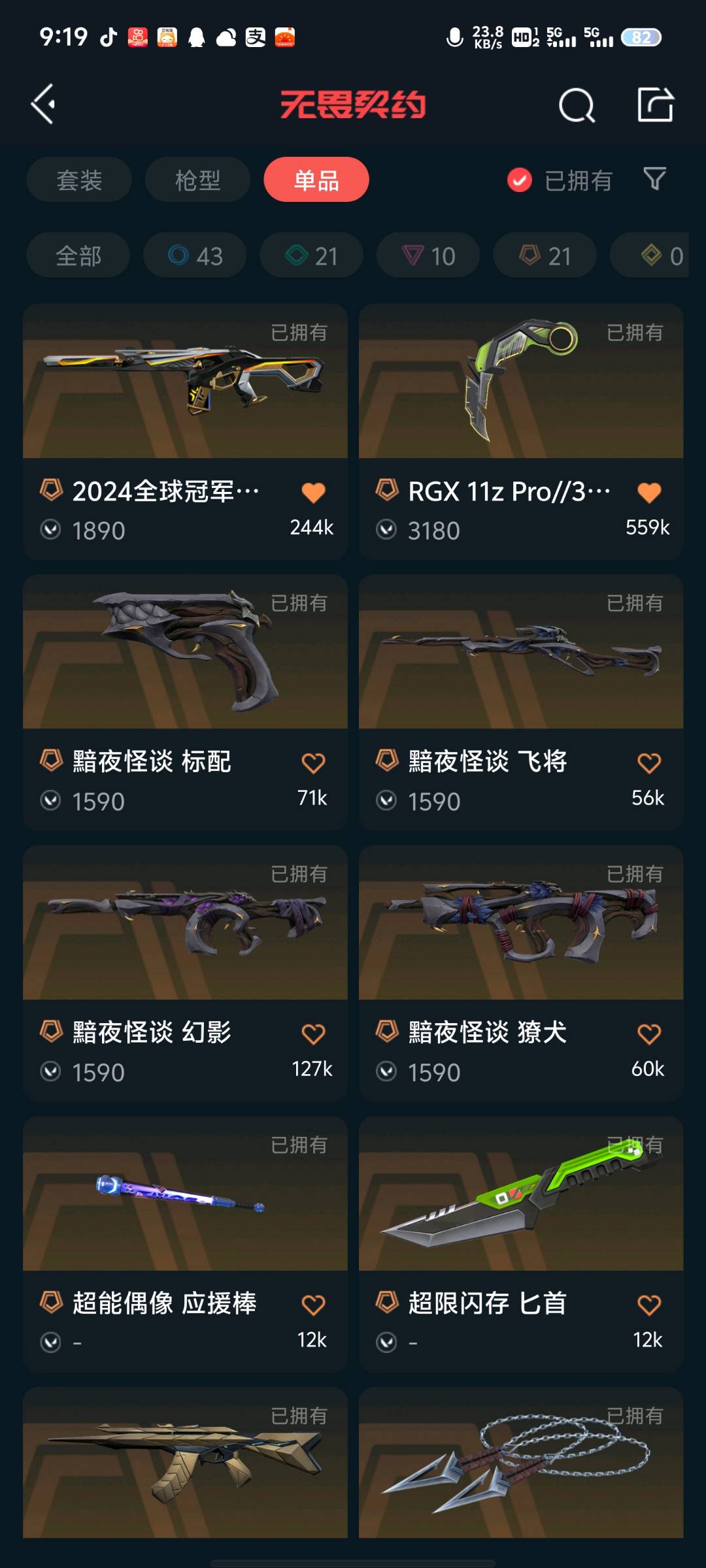Viewport: 706px width, 1568px height.
Task: Switch to the 枪型 tab
Action: pos(197,180)
